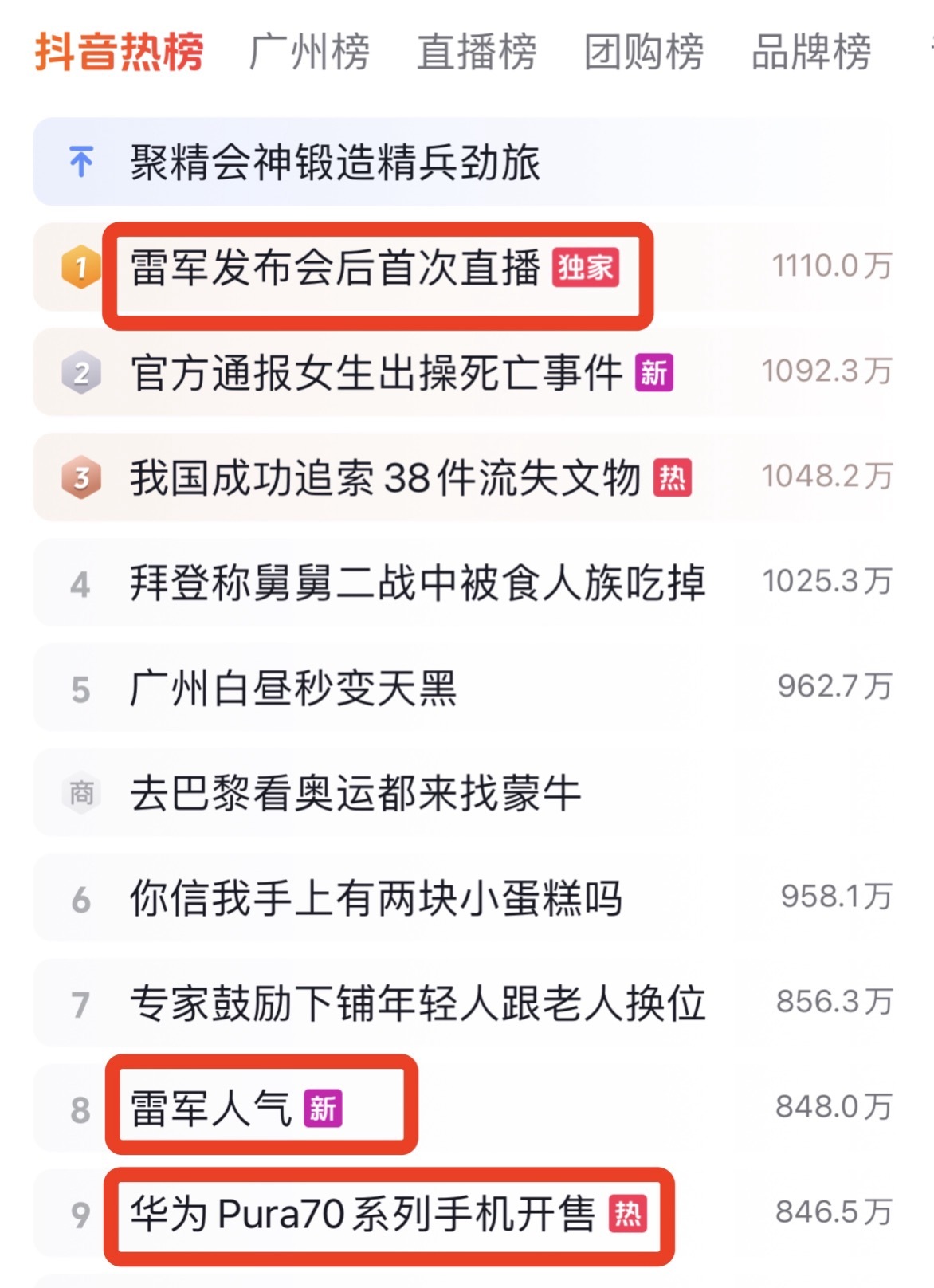Open 专家鼓励下铺年轻人跟老人换位 topic

coord(417,1004)
